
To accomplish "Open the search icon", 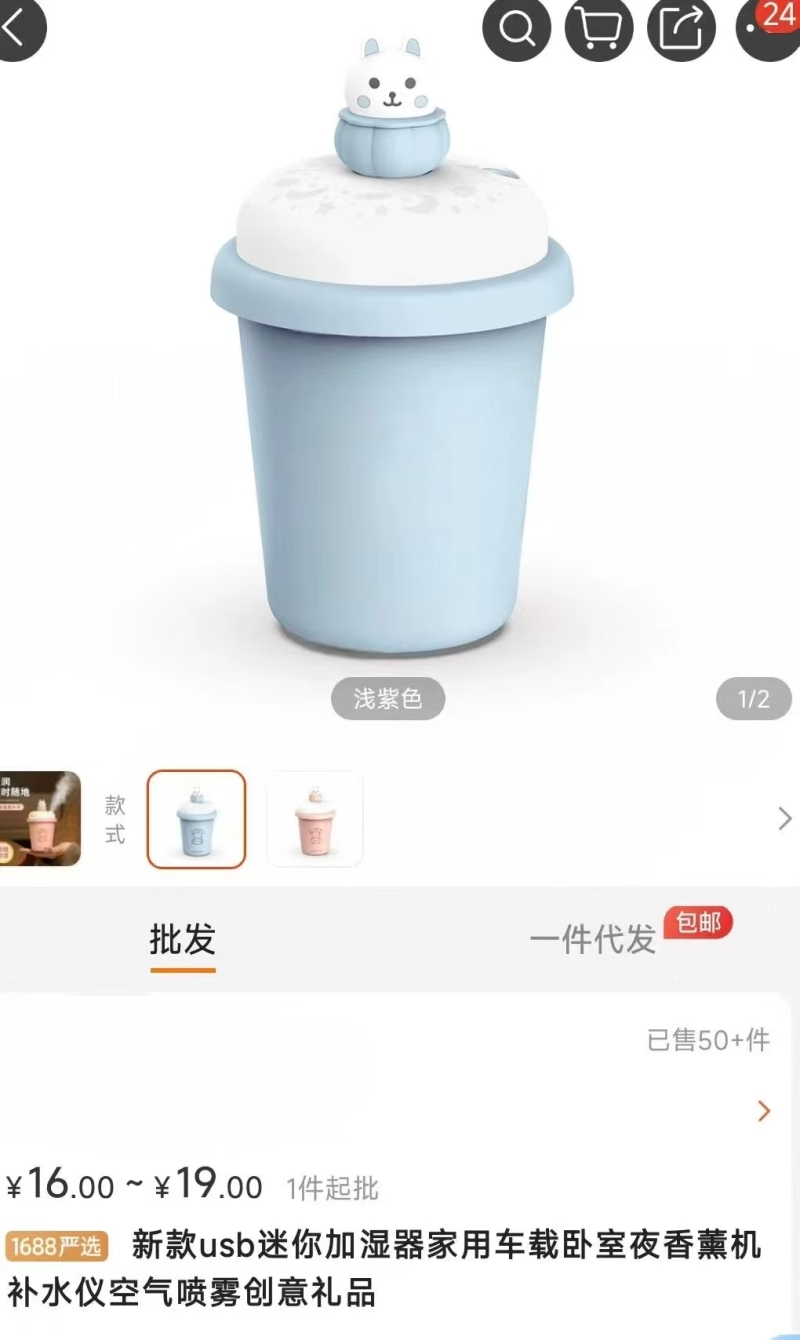I will click(x=517, y=30).
